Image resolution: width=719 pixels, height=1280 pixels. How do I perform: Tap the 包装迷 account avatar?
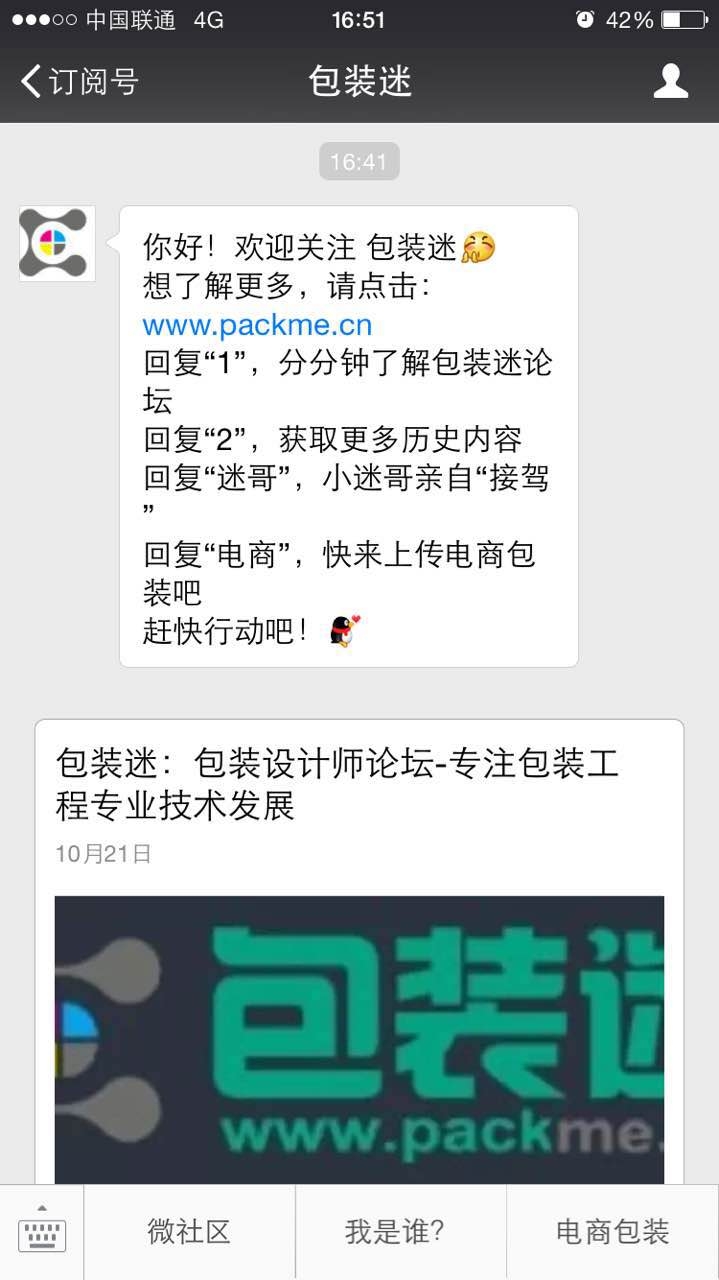tap(57, 243)
